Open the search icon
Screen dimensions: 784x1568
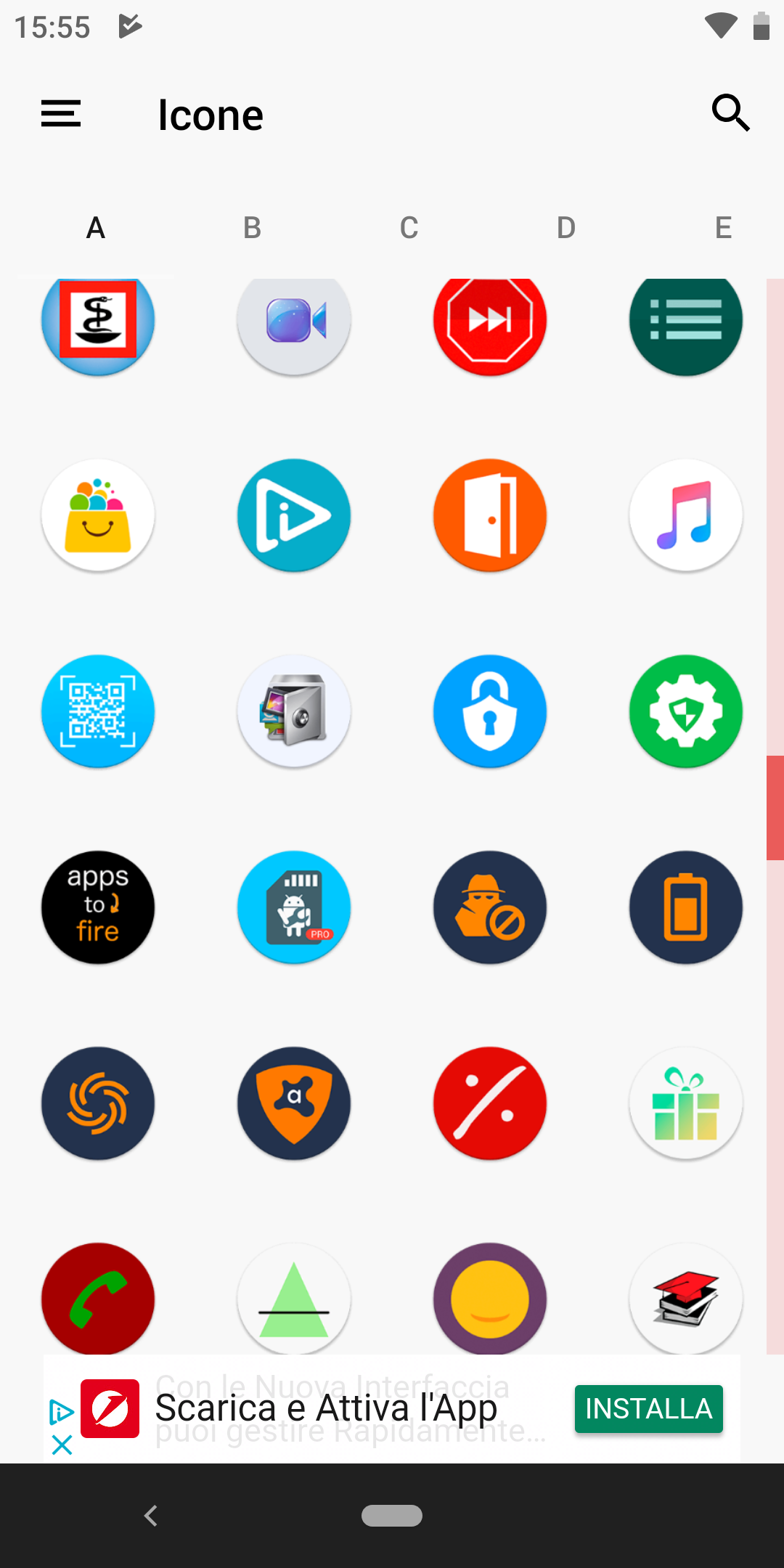point(730,113)
